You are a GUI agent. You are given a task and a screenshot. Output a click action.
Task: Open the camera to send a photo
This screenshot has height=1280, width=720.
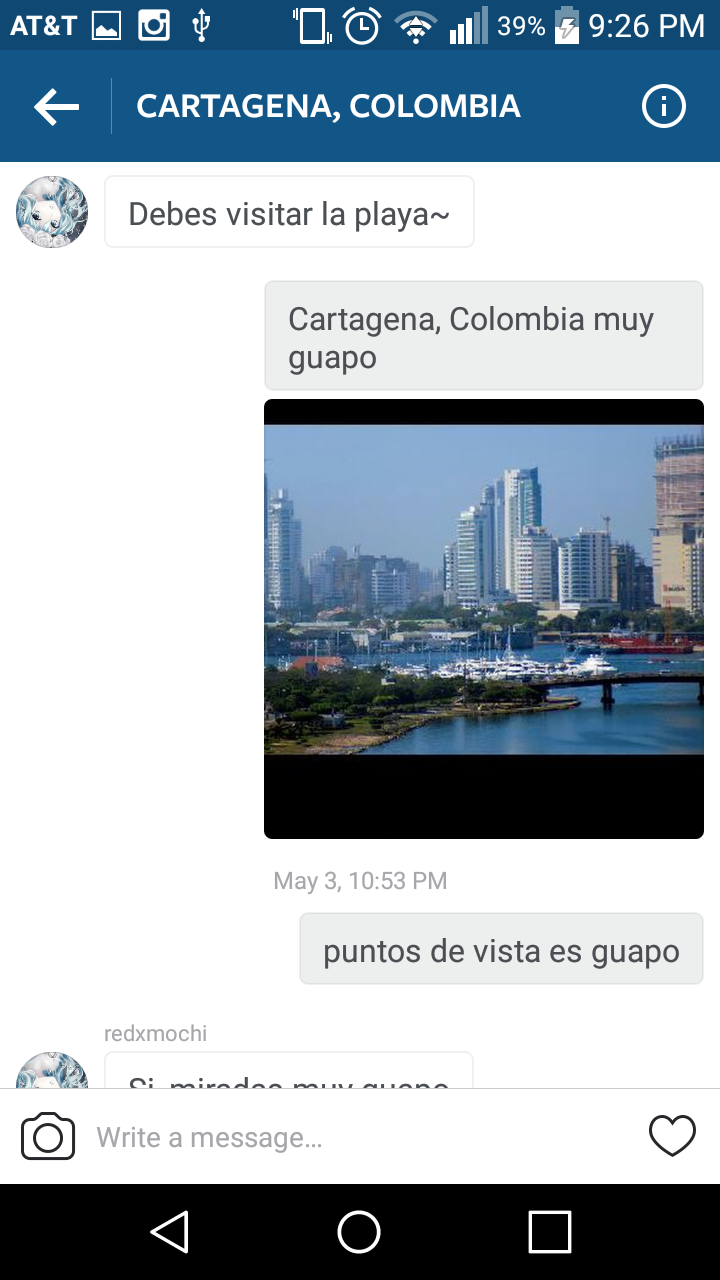[48, 1137]
